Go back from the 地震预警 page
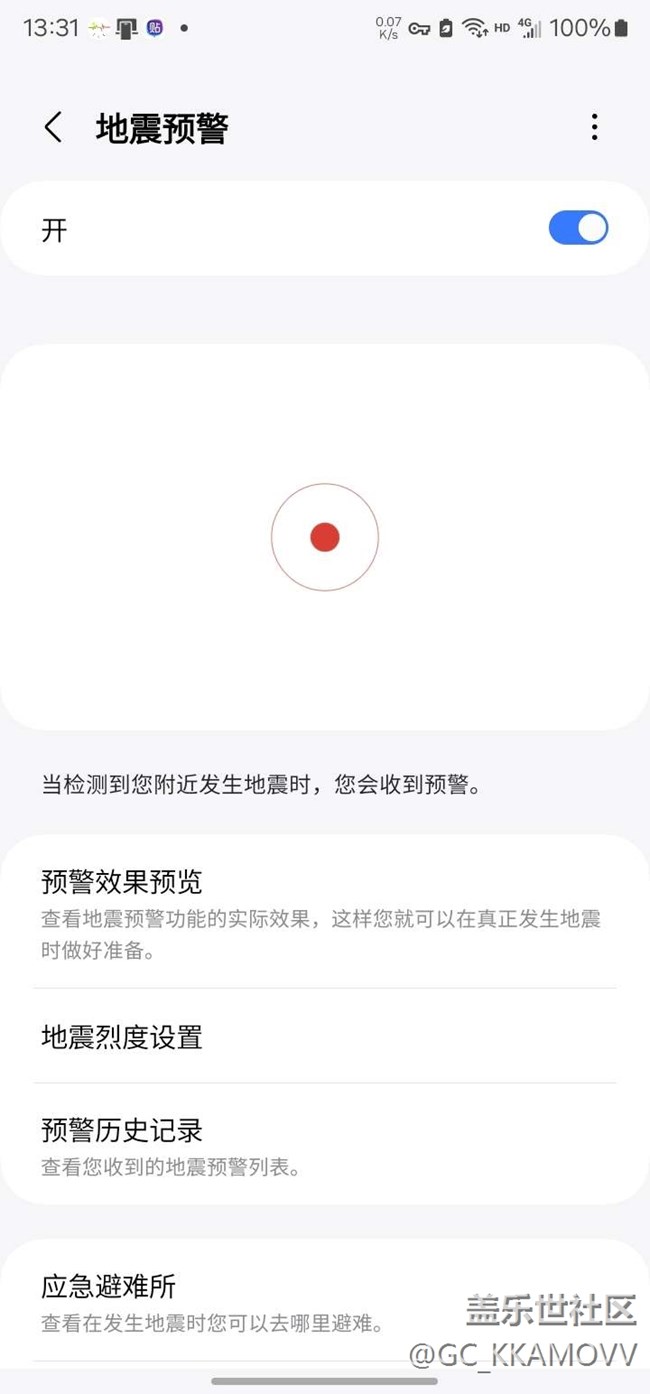 coord(53,127)
